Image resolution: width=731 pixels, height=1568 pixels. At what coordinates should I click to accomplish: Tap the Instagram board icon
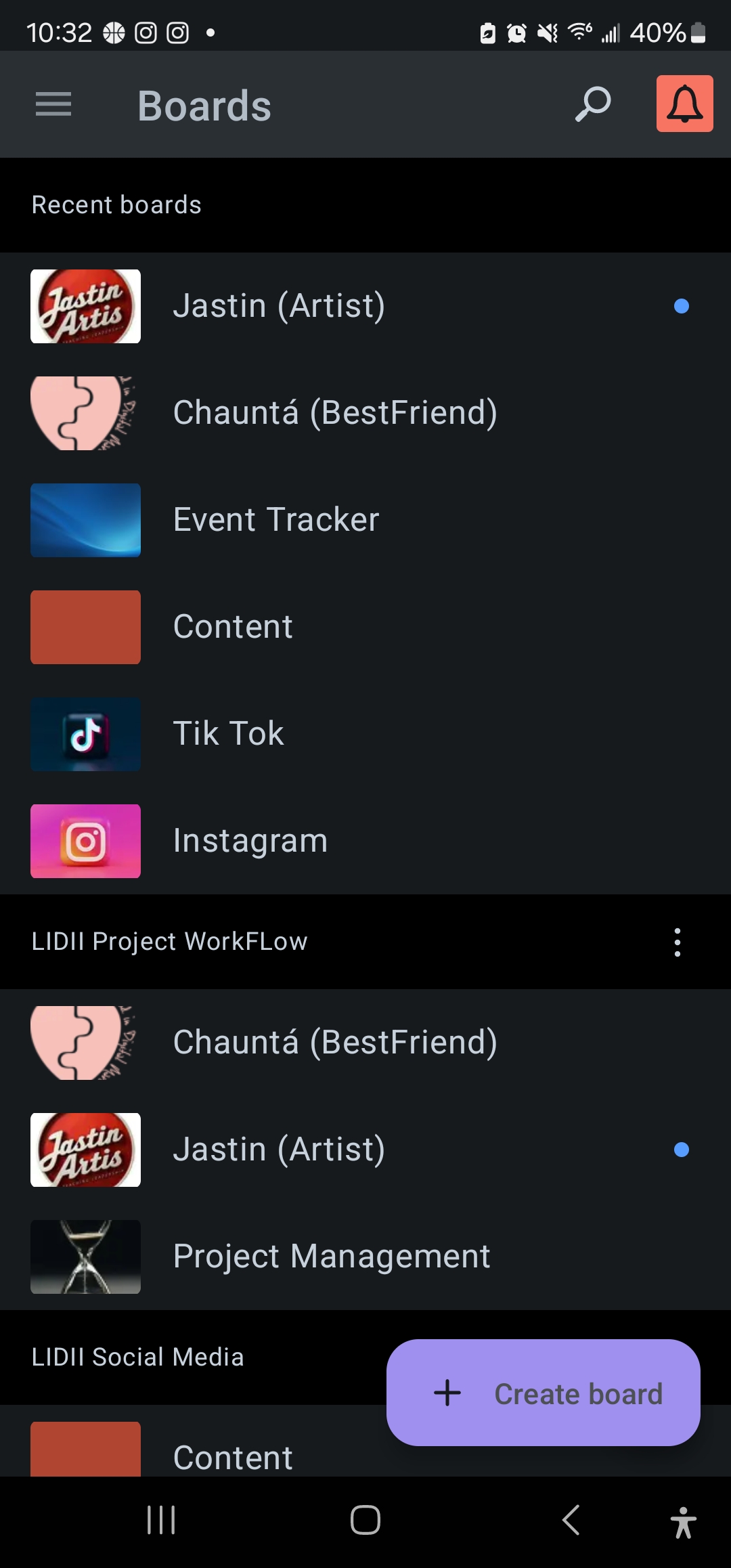pyautogui.click(x=85, y=841)
